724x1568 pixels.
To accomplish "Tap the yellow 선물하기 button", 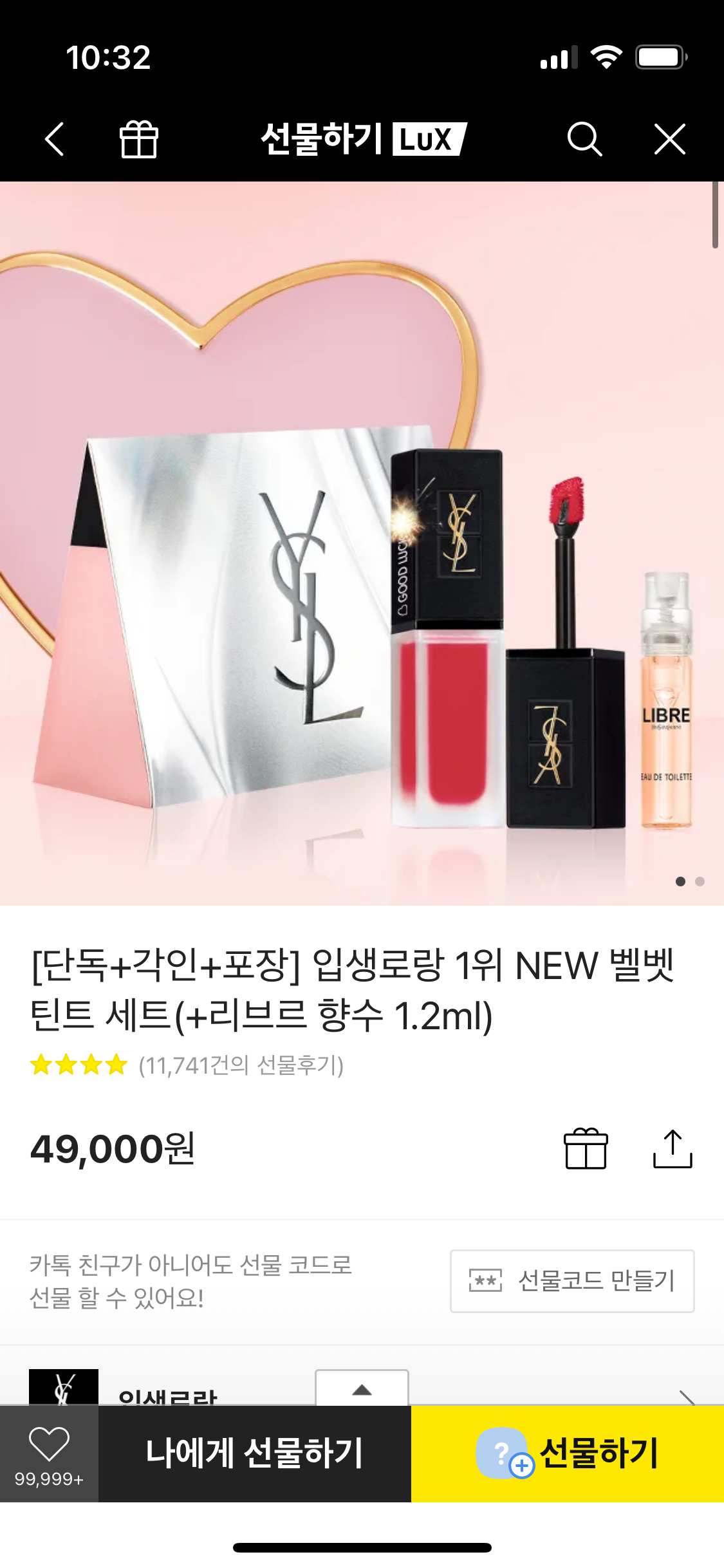I will (x=568, y=1453).
